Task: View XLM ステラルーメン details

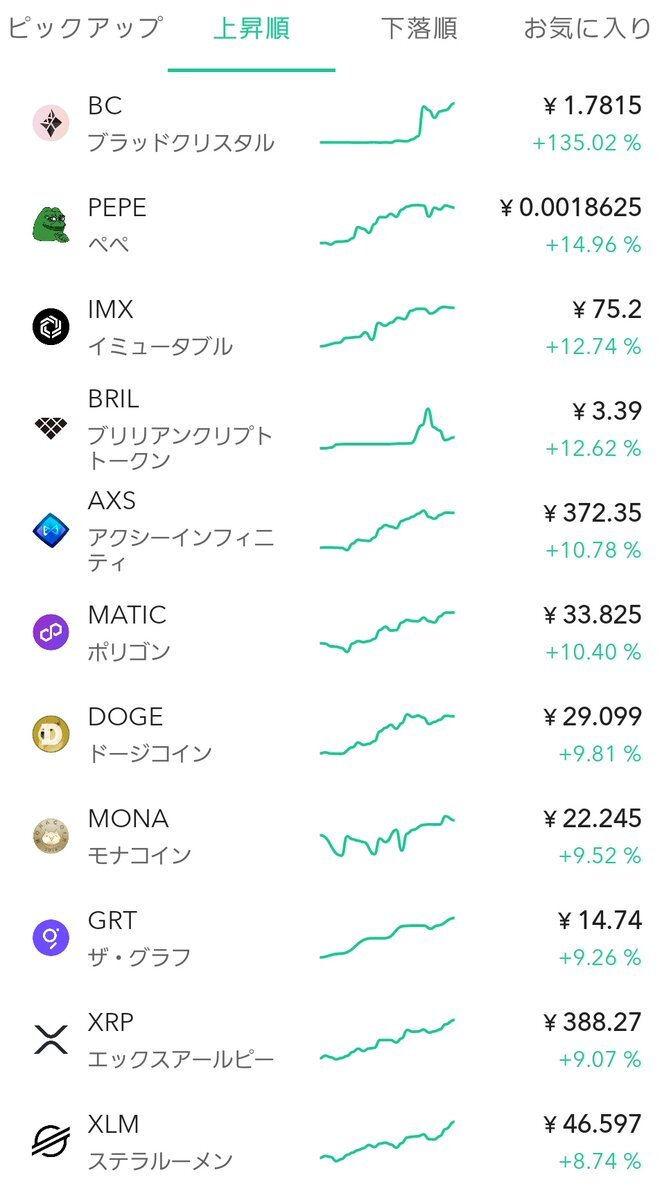Action: pos(335,1144)
